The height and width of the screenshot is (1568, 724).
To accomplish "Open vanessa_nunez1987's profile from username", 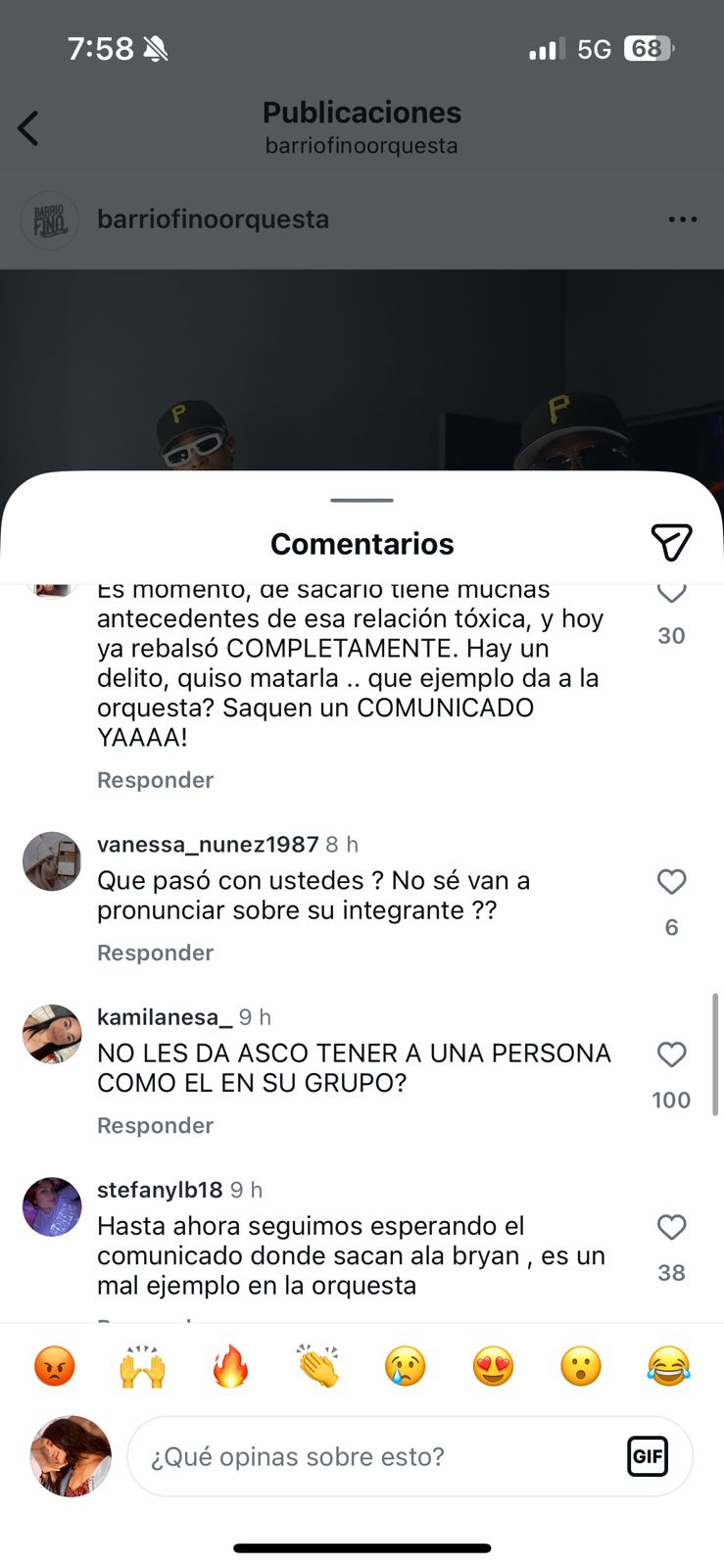I will pyautogui.click(x=208, y=844).
